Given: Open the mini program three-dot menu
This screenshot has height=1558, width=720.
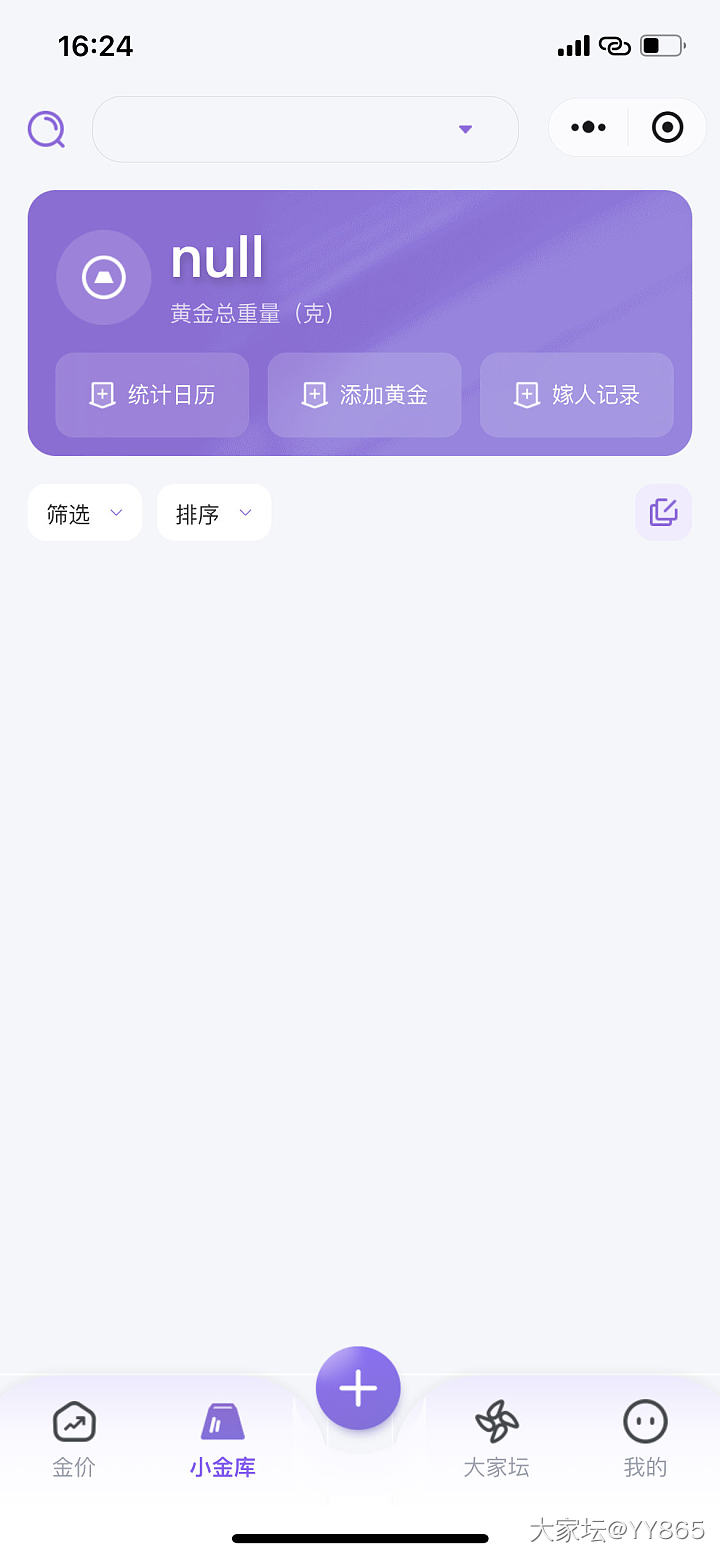Looking at the screenshot, I should [588, 127].
